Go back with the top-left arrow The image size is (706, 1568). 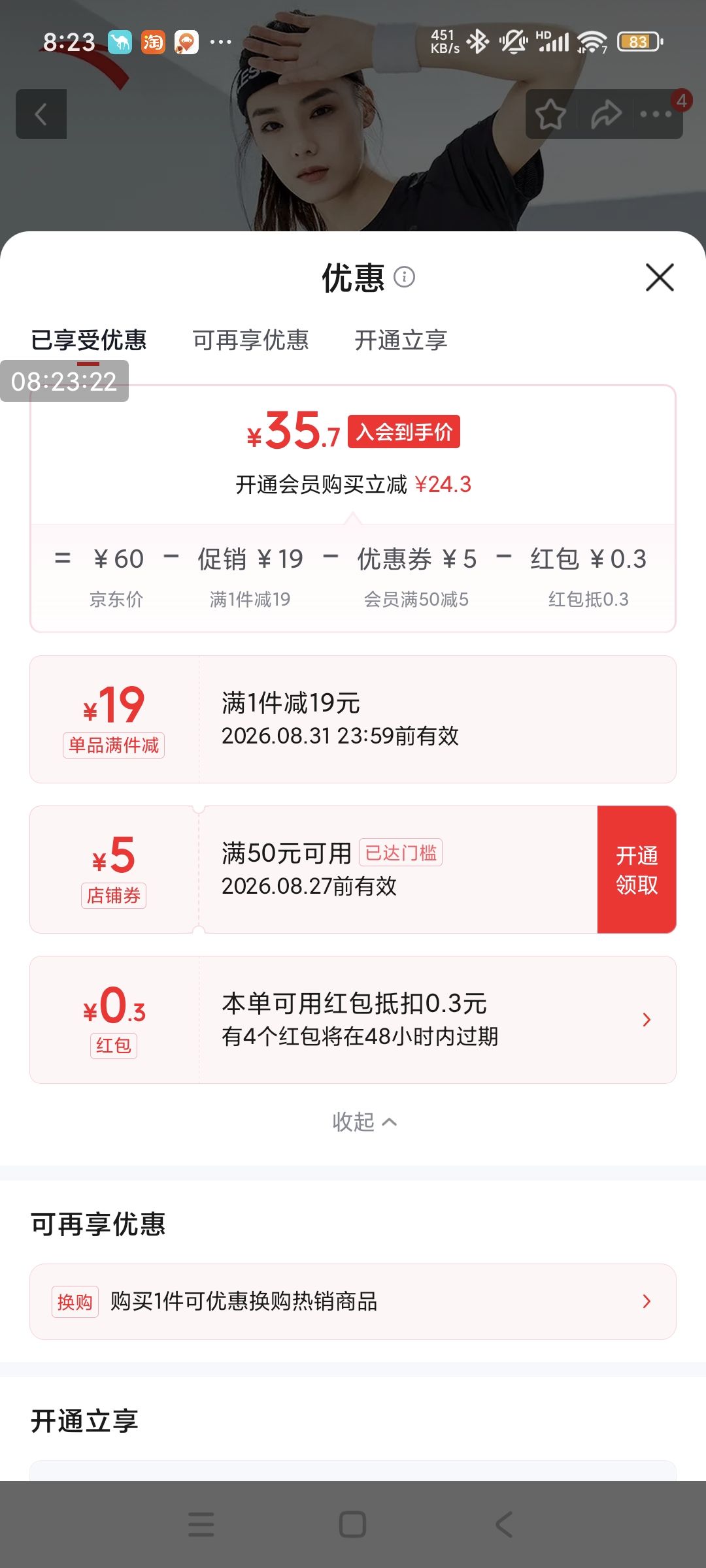[x=41, y=114]
